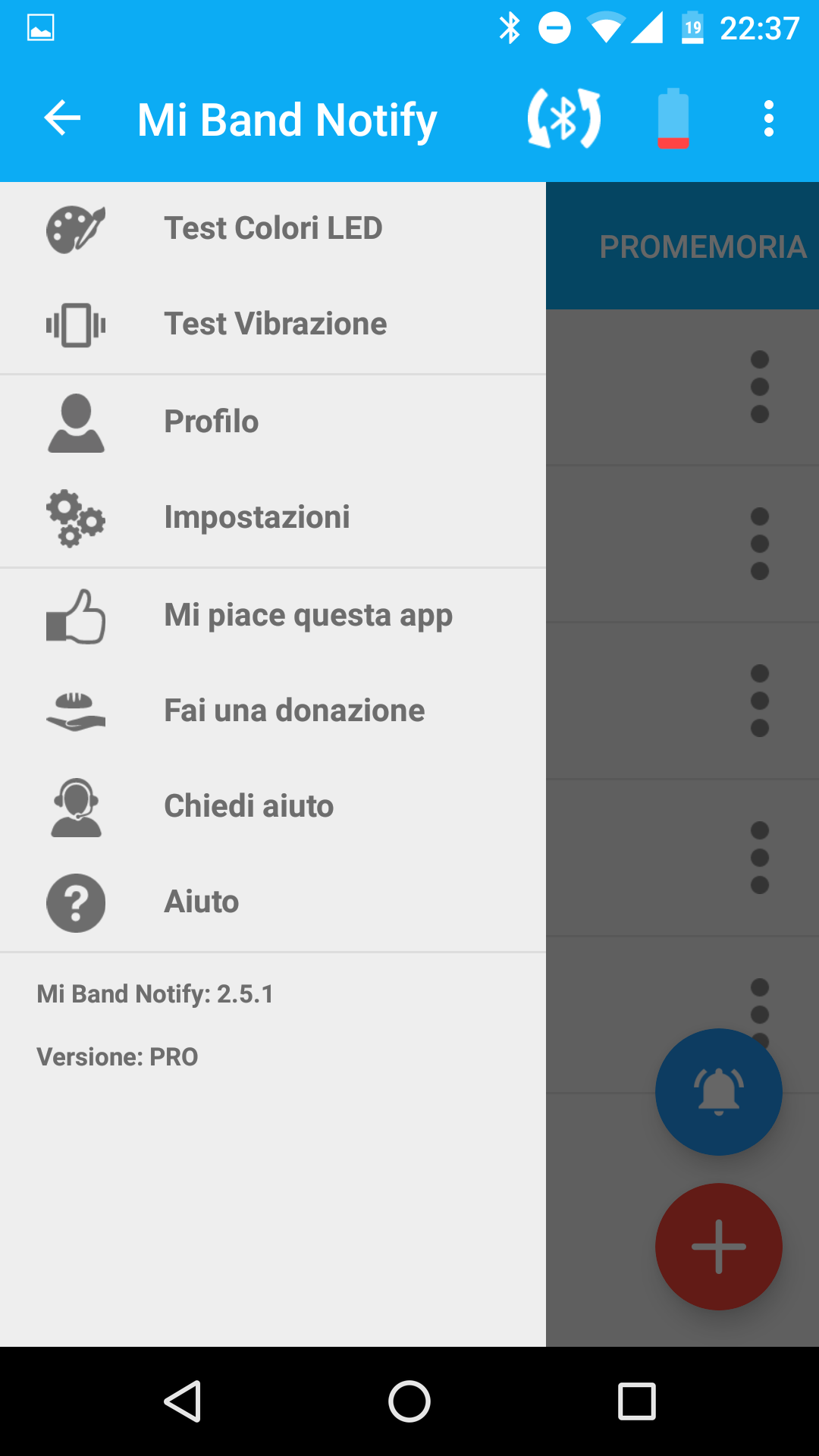This screenshot has height=1456, width=819.
Task: Choose Mi piace questa app
Action: 273,616
